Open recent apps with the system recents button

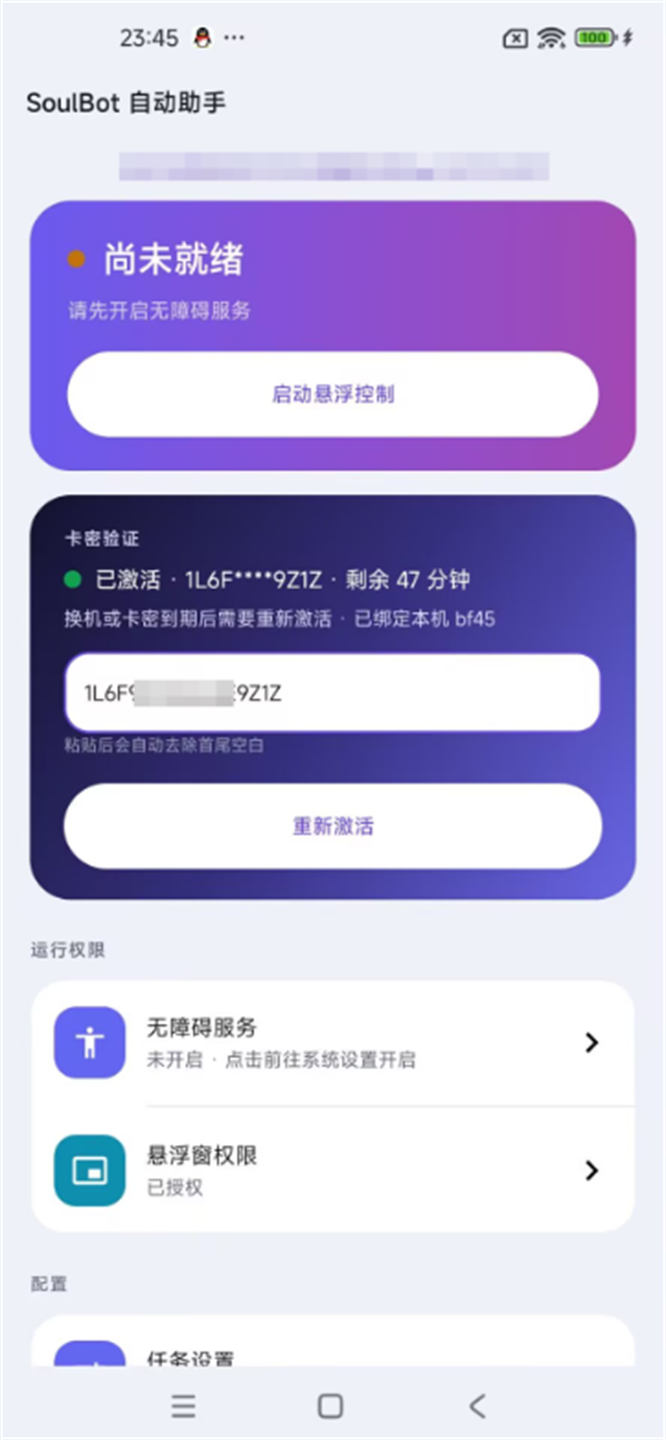[183, 1406]
